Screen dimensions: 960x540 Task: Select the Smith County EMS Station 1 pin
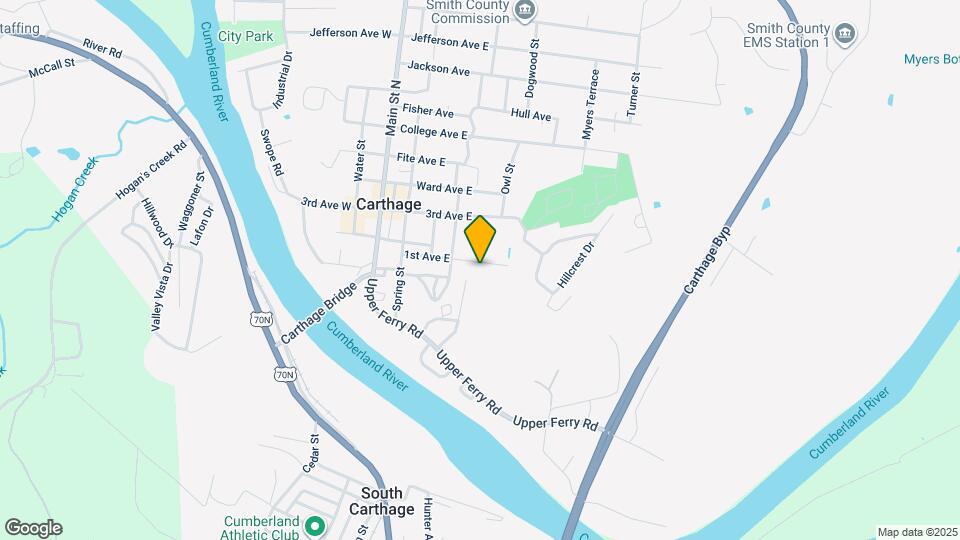[x=845, y=35]
